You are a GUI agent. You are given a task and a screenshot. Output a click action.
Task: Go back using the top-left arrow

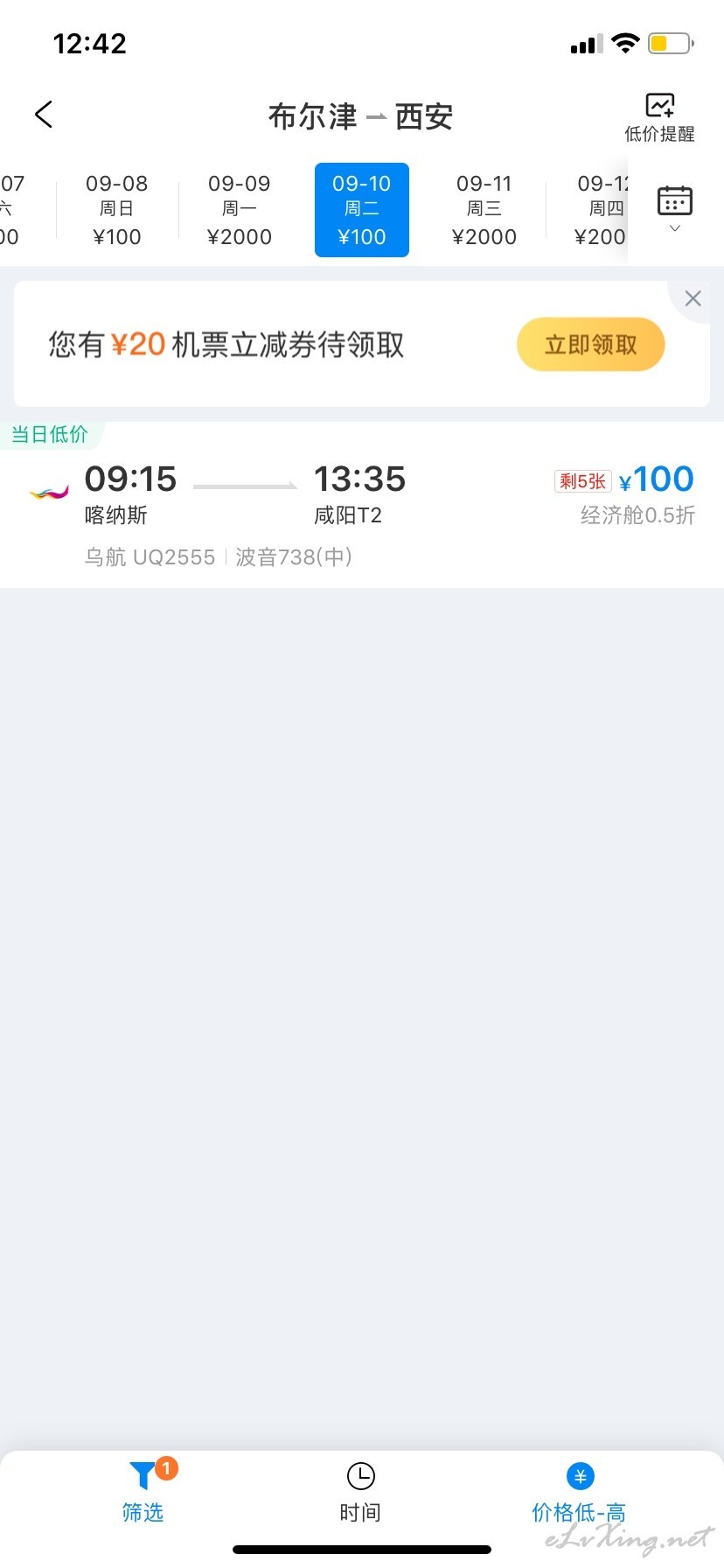pos(44,115)
